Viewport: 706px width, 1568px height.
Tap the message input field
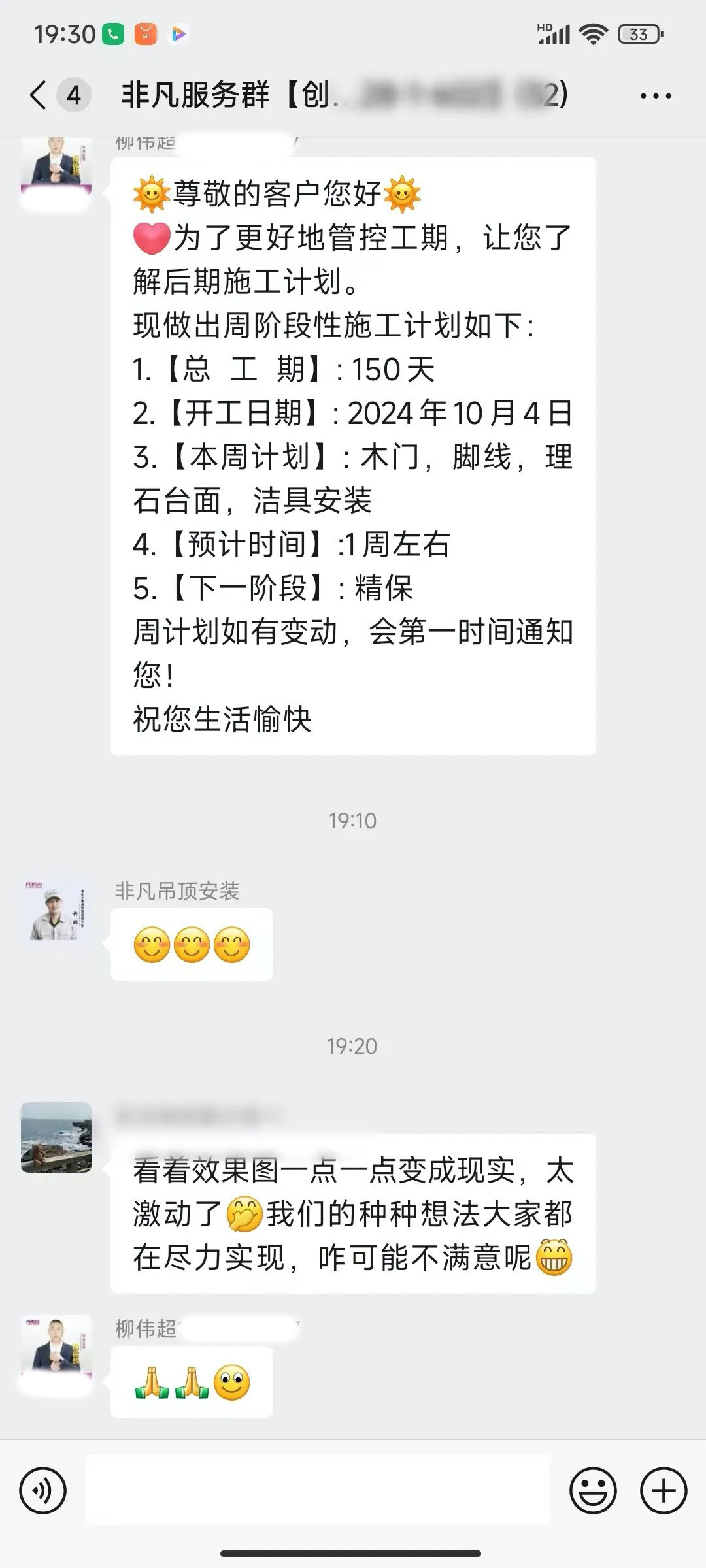coord(318,1490)
